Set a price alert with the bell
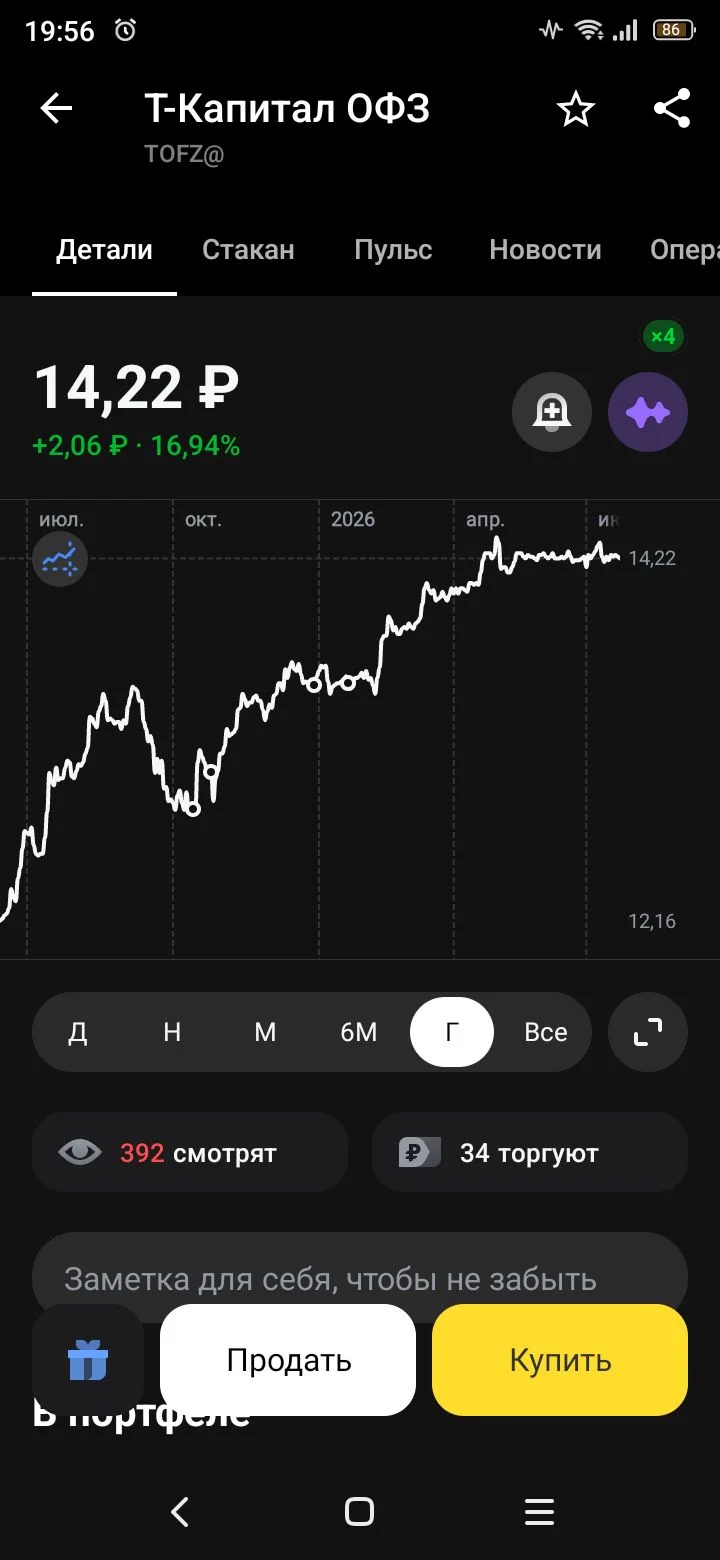720x1560 pixels. (x=552, y=412)
